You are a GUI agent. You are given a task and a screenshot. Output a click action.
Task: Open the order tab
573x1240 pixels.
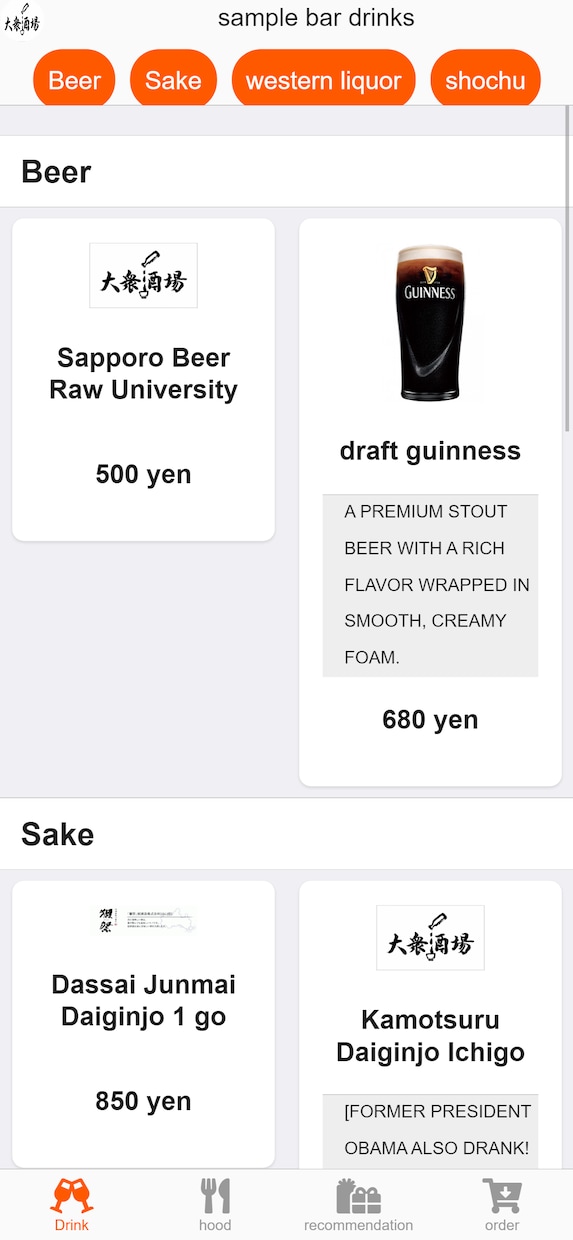[x=502, y=1205]
